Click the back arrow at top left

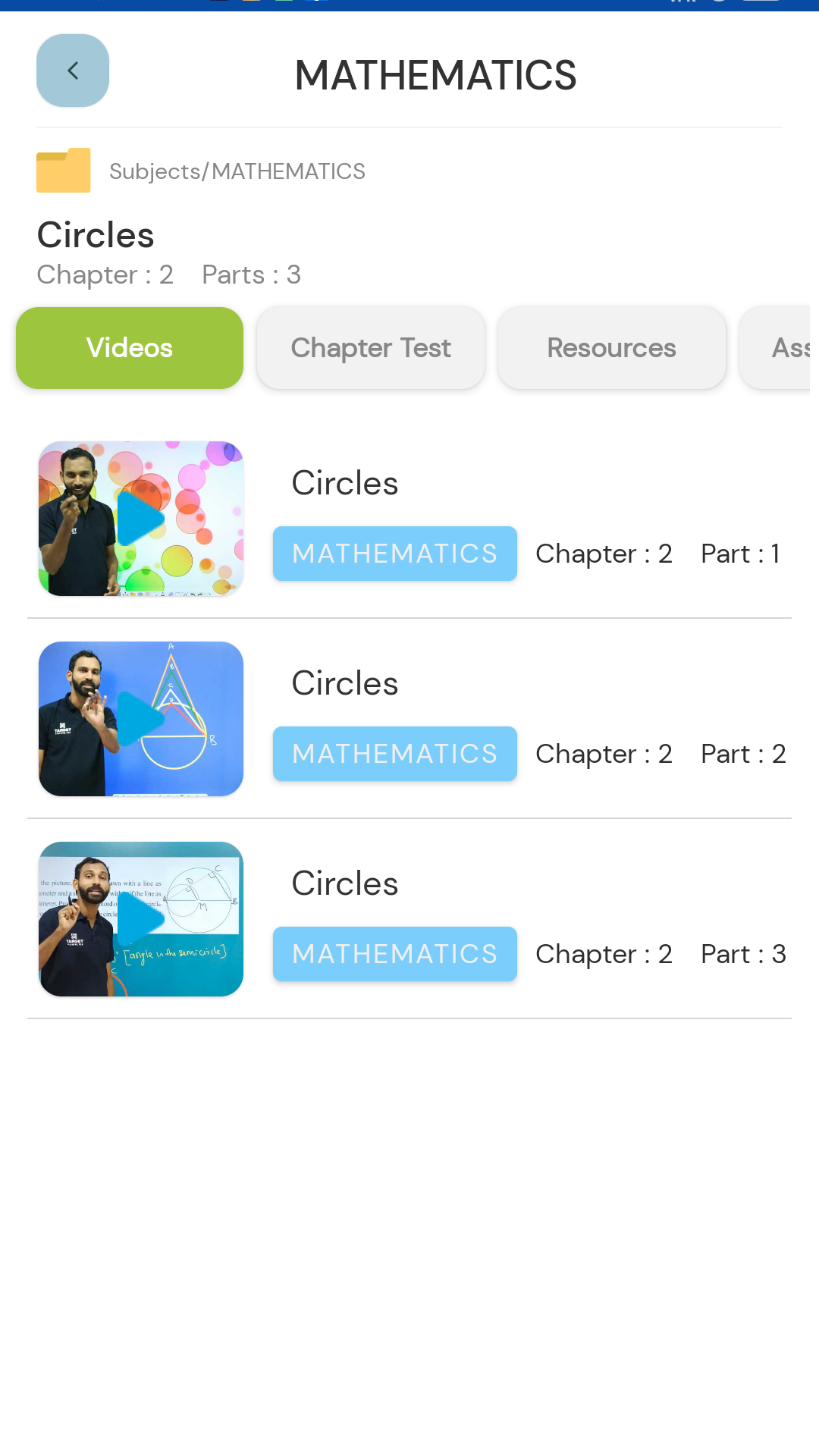(x=72, y=70)
